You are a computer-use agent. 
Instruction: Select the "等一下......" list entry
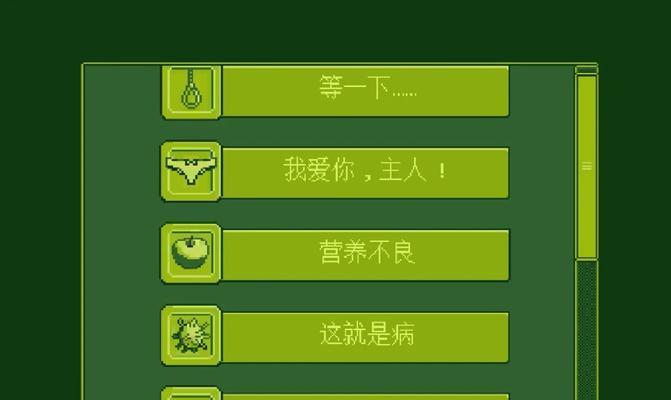(x=366, y=90)
